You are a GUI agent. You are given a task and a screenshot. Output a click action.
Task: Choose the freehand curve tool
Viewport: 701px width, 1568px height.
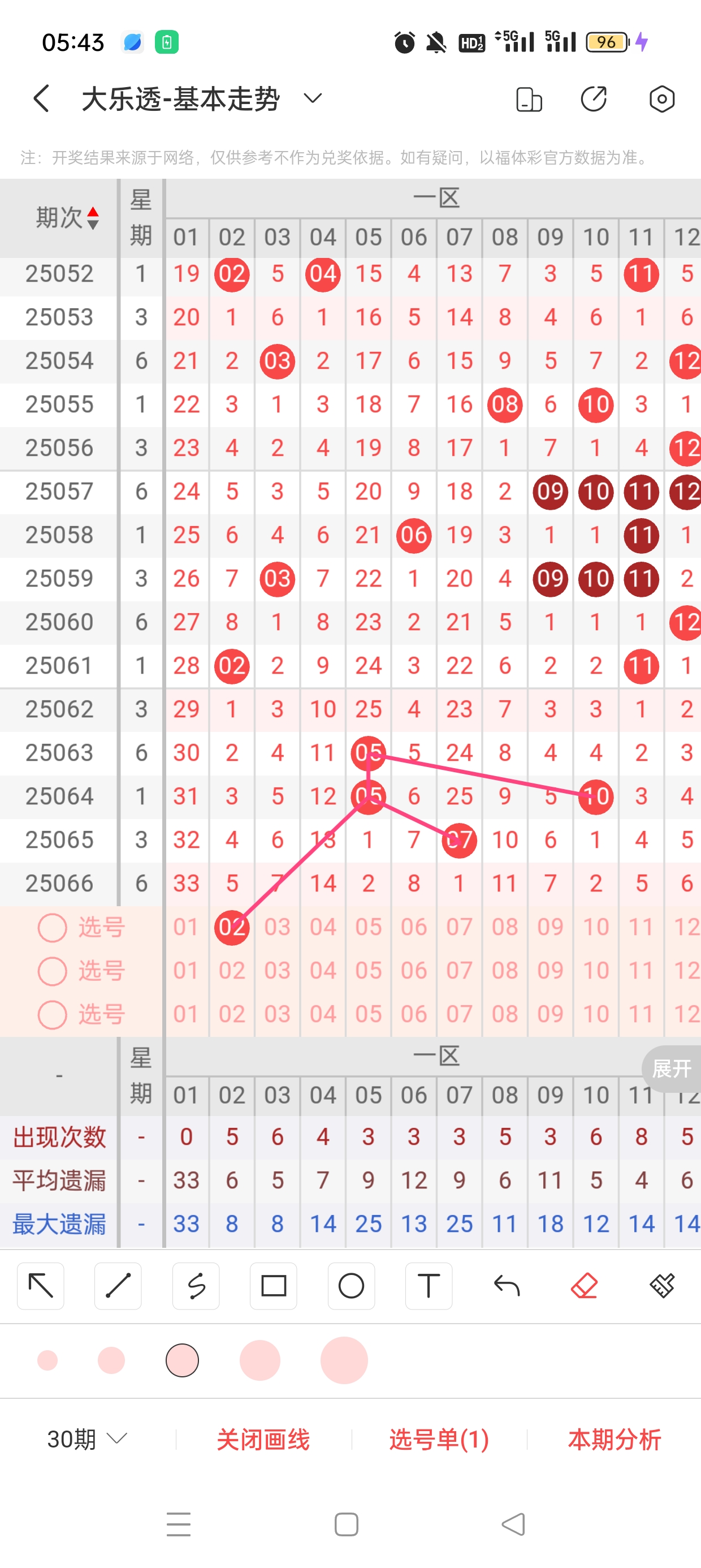point(196,1286)
